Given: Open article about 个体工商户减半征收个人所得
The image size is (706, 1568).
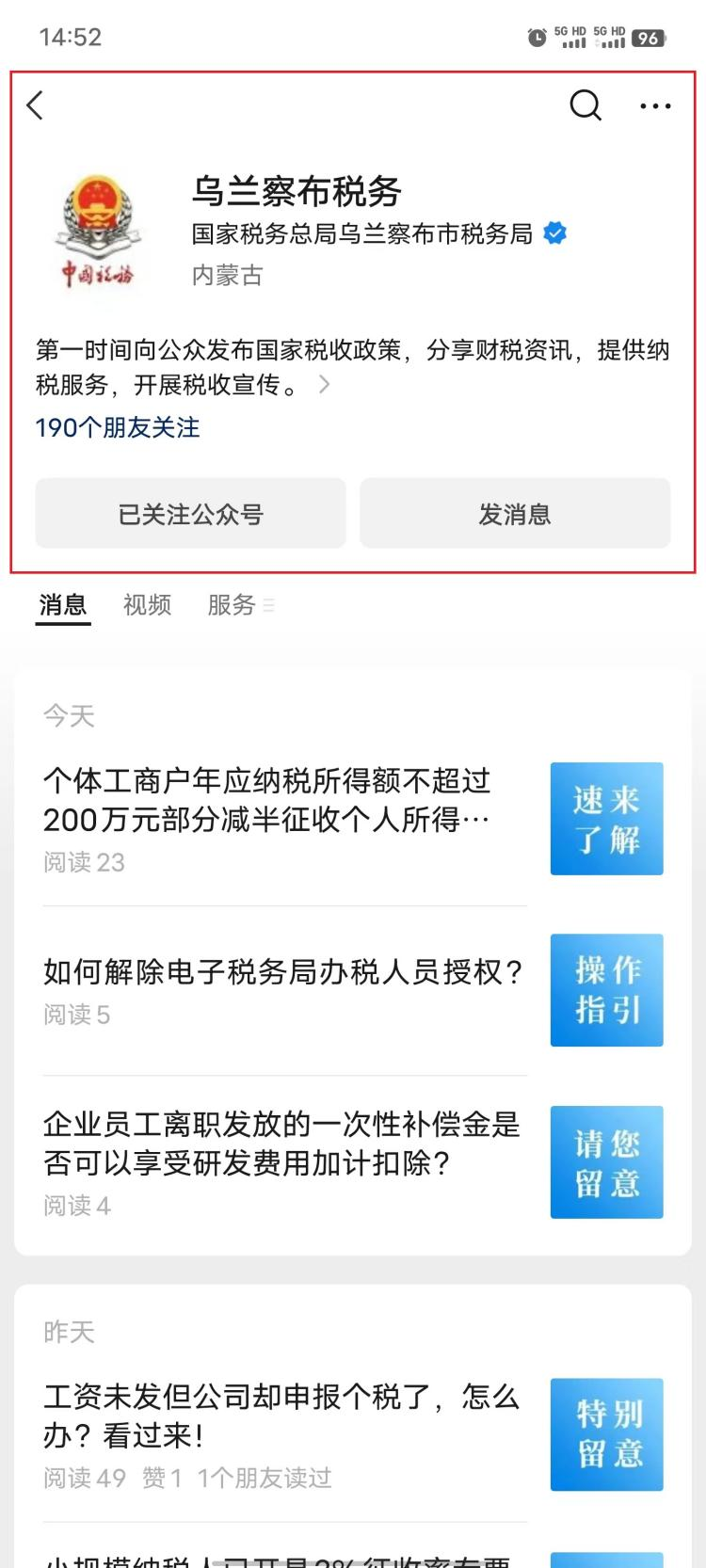Looking at the screenshot, I should pos(353,819).
